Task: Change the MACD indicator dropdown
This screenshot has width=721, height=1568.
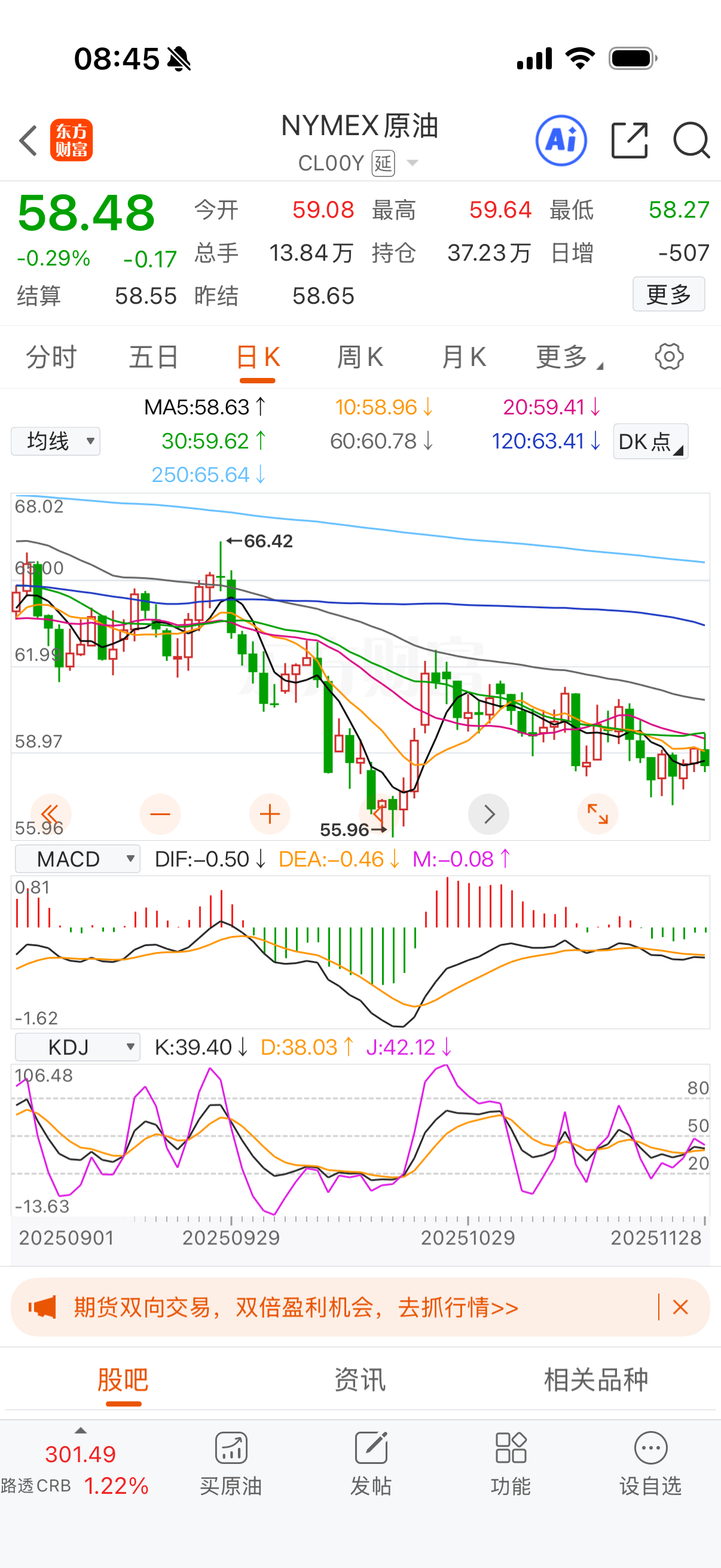Action: coord(77,859)
